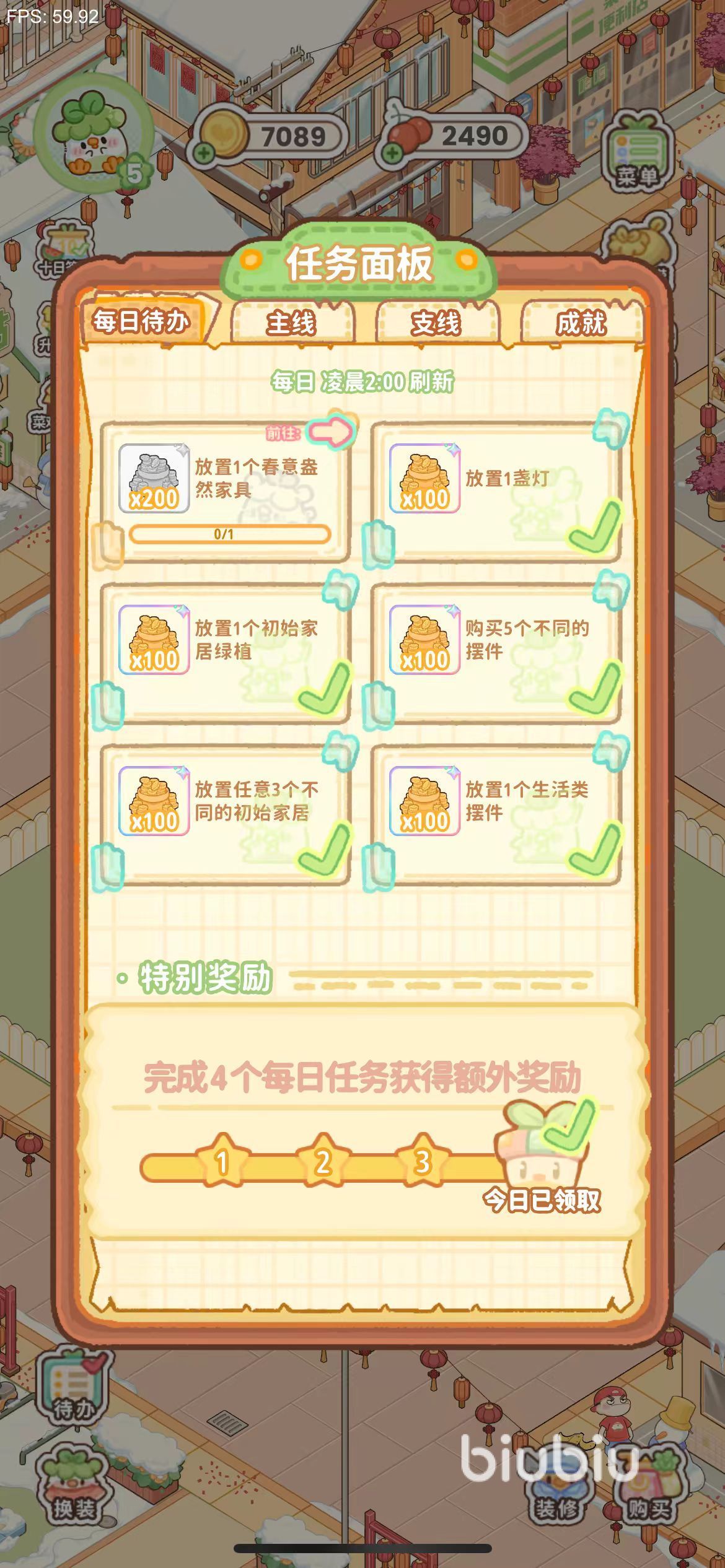
Task: Switch to the 成就 tab
Action: (x=581, y=322)
